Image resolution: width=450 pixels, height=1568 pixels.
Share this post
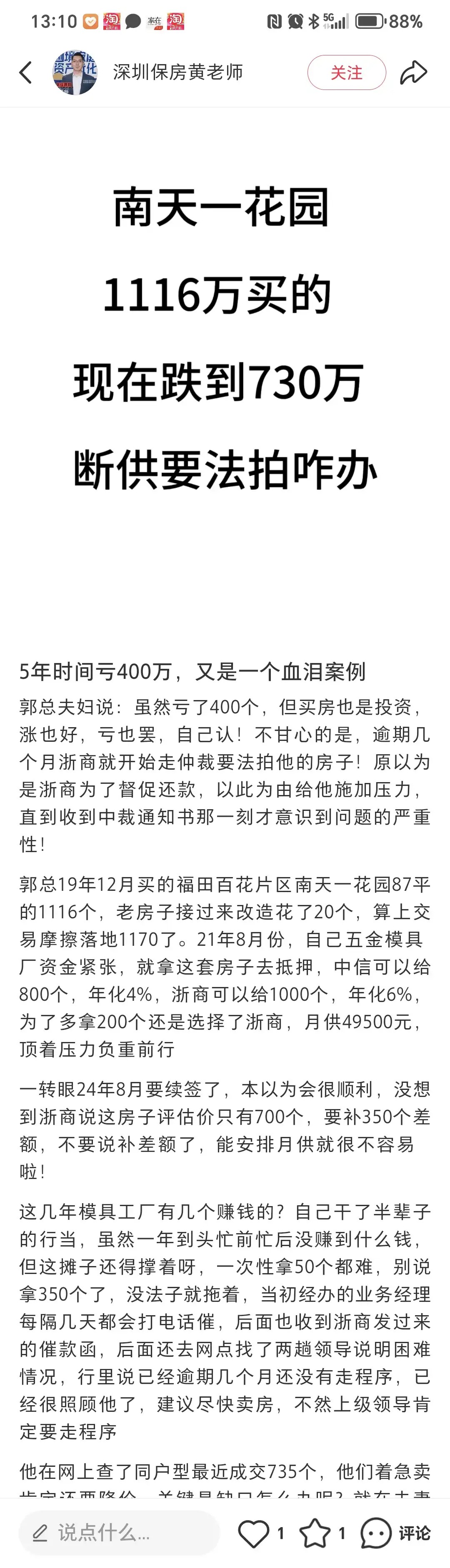[413, 72]
